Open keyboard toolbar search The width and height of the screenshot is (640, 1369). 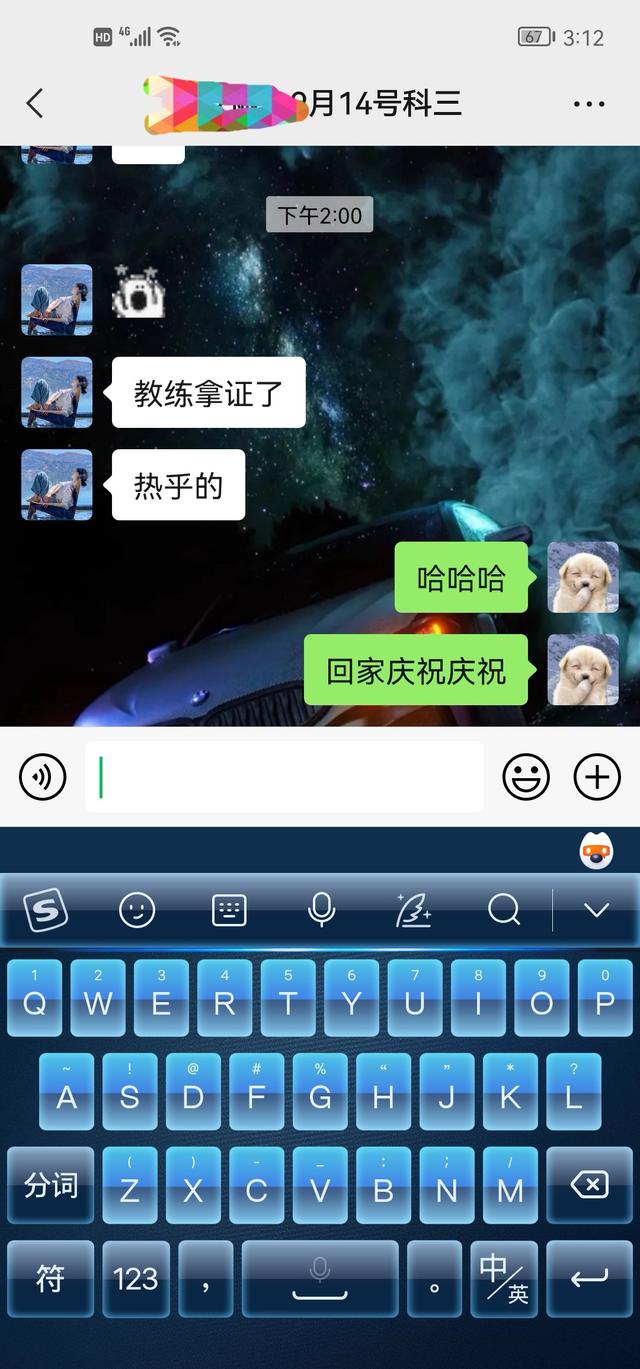504,910
